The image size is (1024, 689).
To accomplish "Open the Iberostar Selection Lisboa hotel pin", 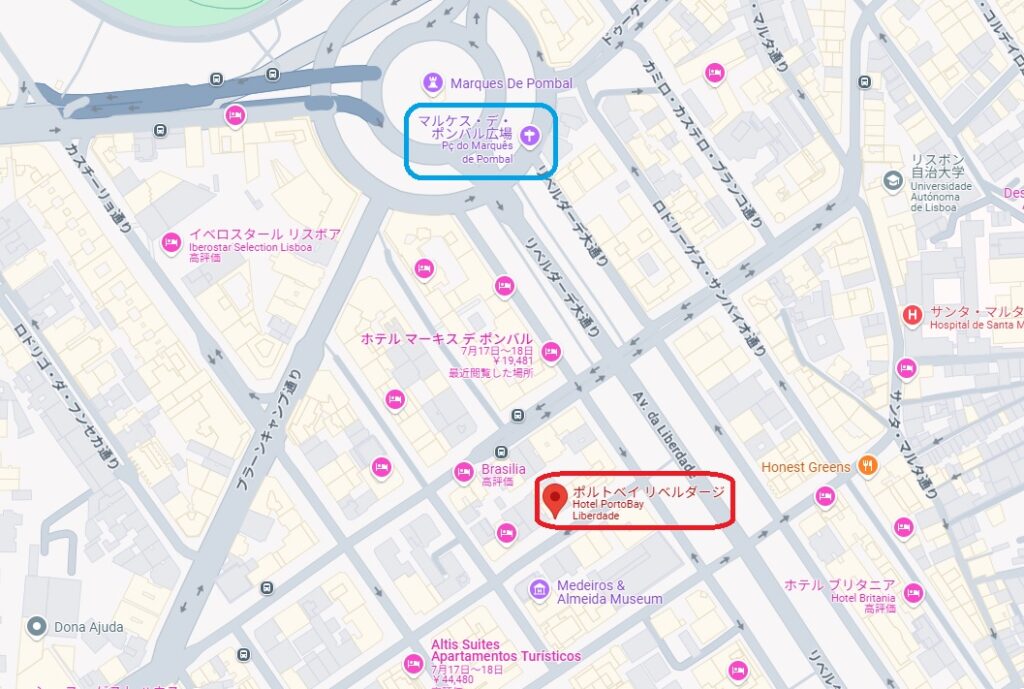I will [x=172, y=241].
